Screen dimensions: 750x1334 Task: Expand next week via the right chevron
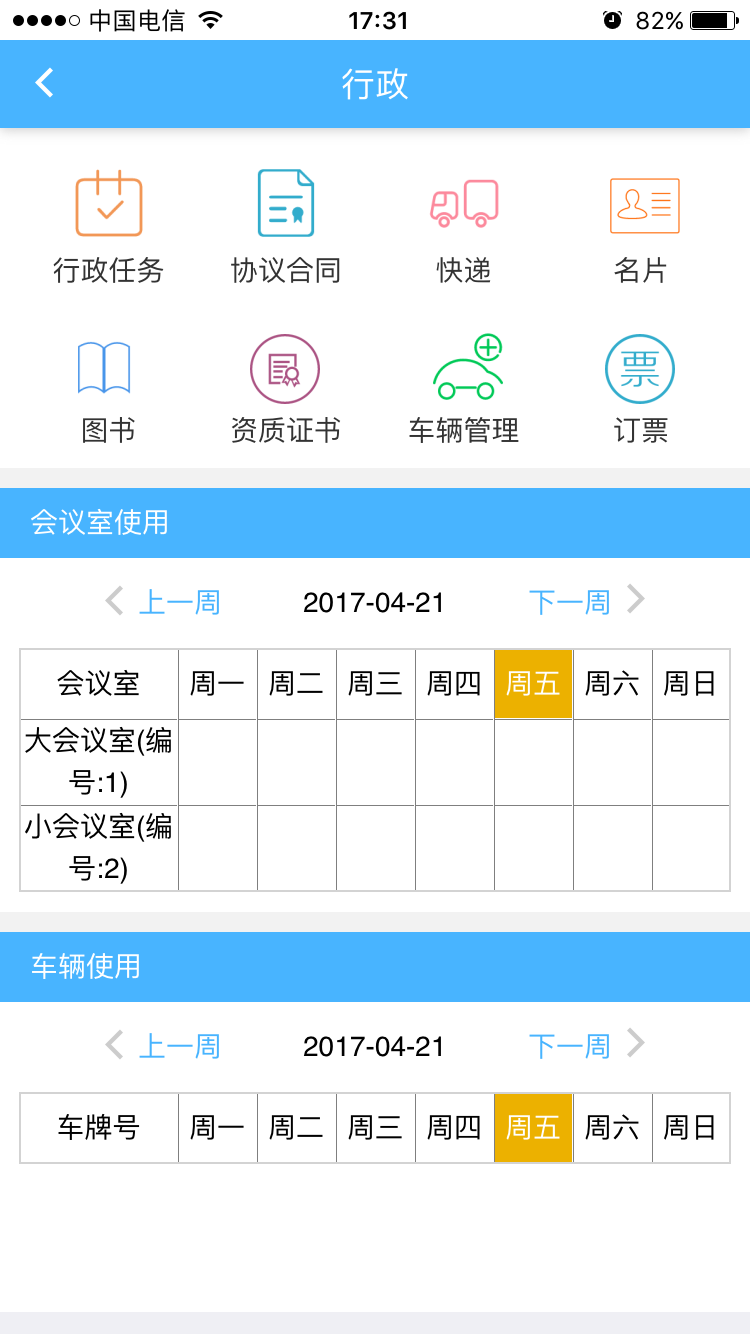click(x=636, y=601)
